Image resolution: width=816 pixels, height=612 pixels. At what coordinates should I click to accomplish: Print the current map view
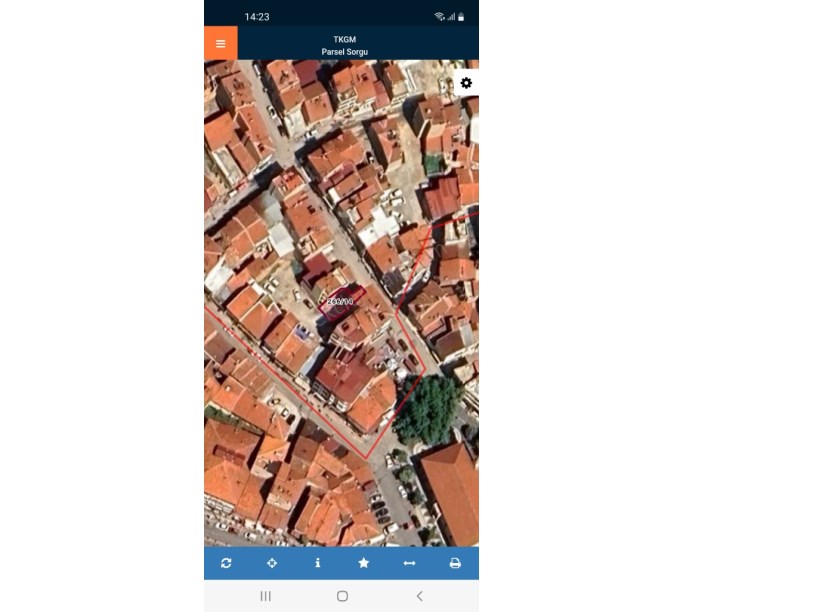point(455,563)
